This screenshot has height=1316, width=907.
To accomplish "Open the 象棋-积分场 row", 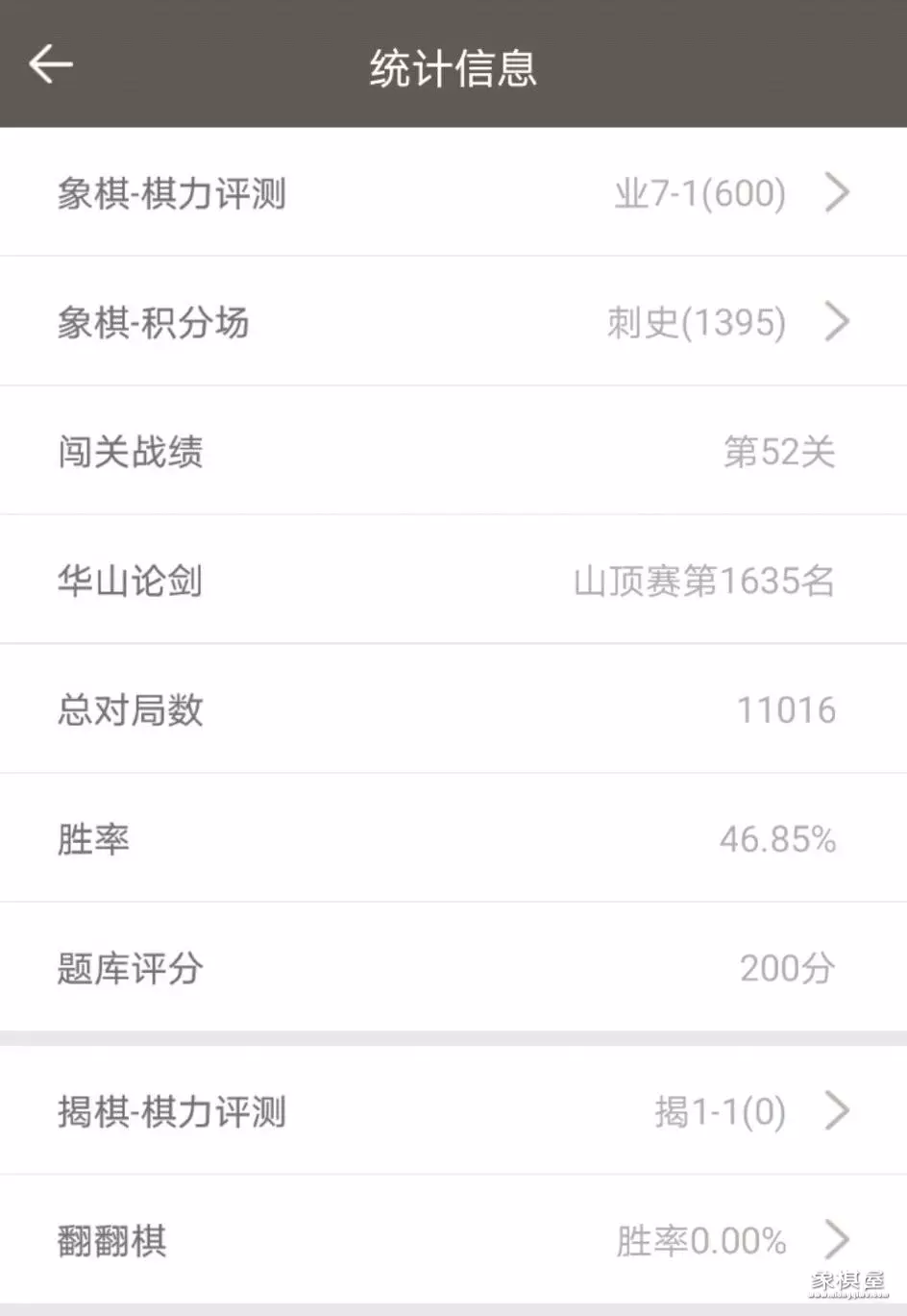I will click(x=452, y=322).
